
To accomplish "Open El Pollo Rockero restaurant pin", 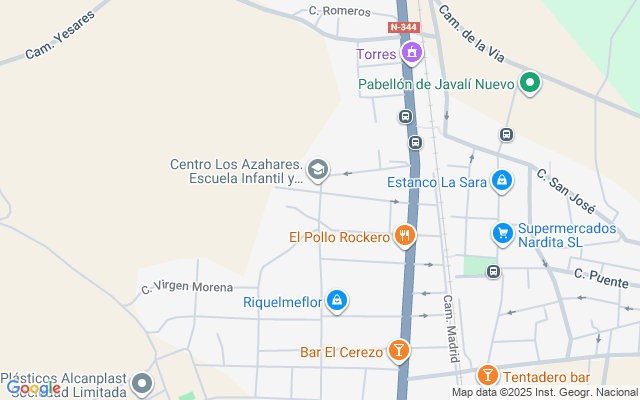I will tap(404, 236).
